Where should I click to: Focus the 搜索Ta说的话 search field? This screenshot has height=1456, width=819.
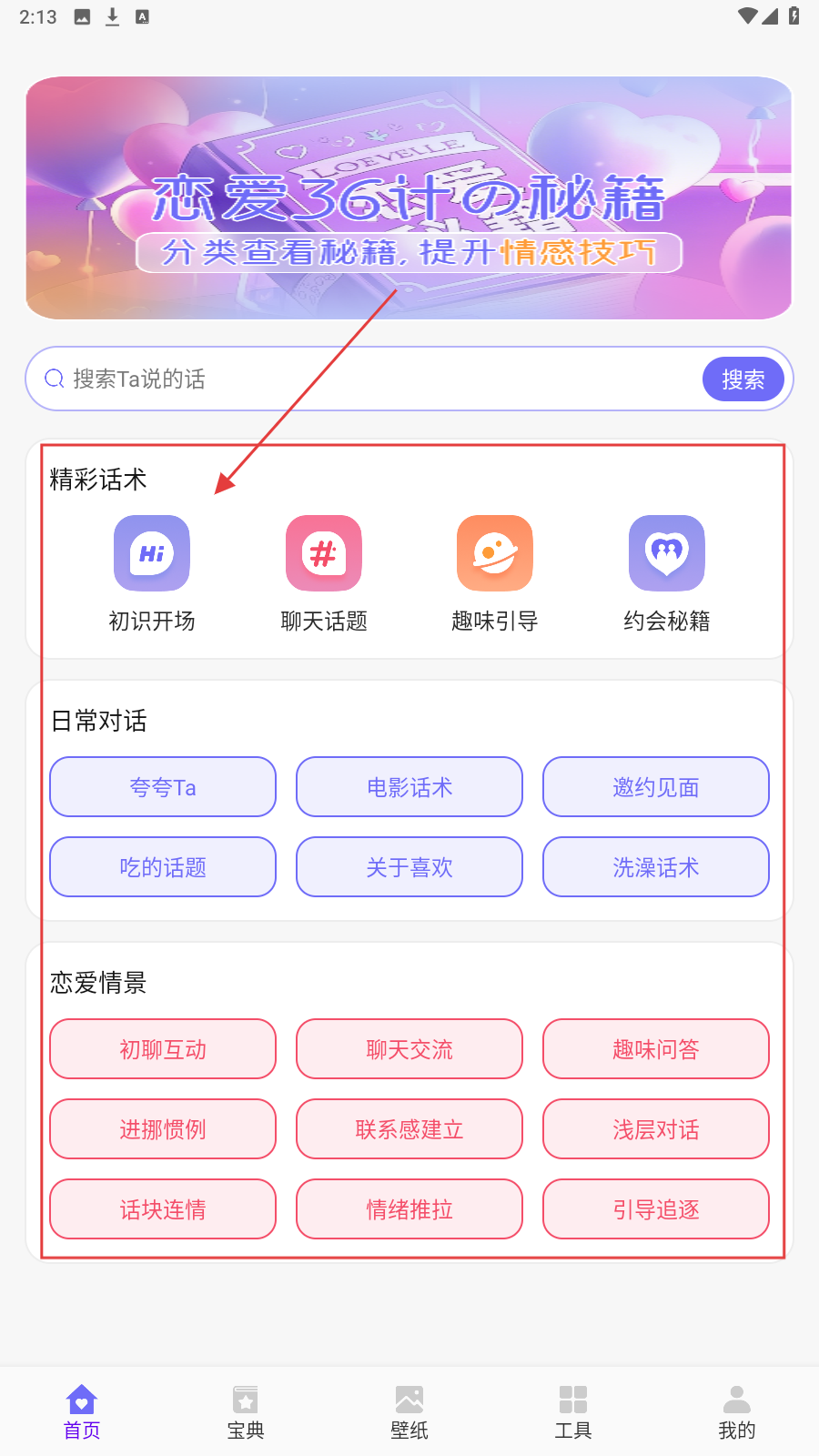(364, 379)
